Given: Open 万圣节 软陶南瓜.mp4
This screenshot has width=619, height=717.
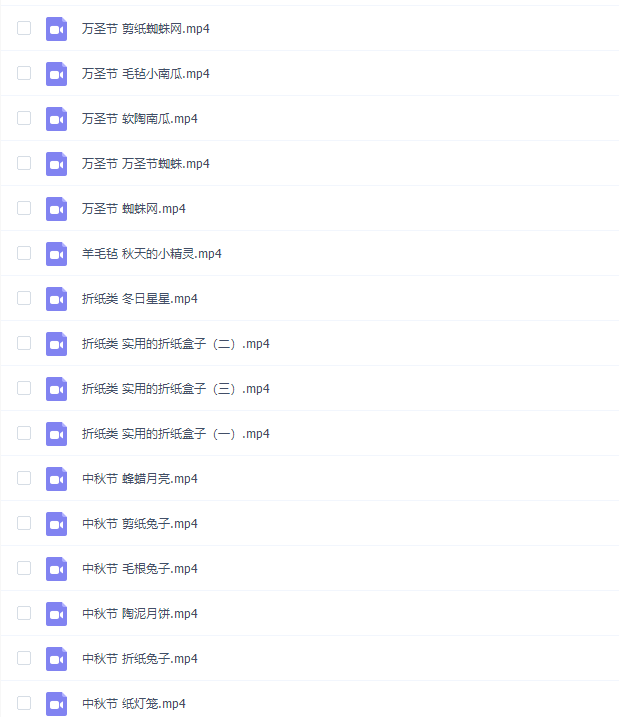Looking at the screenshot, I should coord(139,119).
